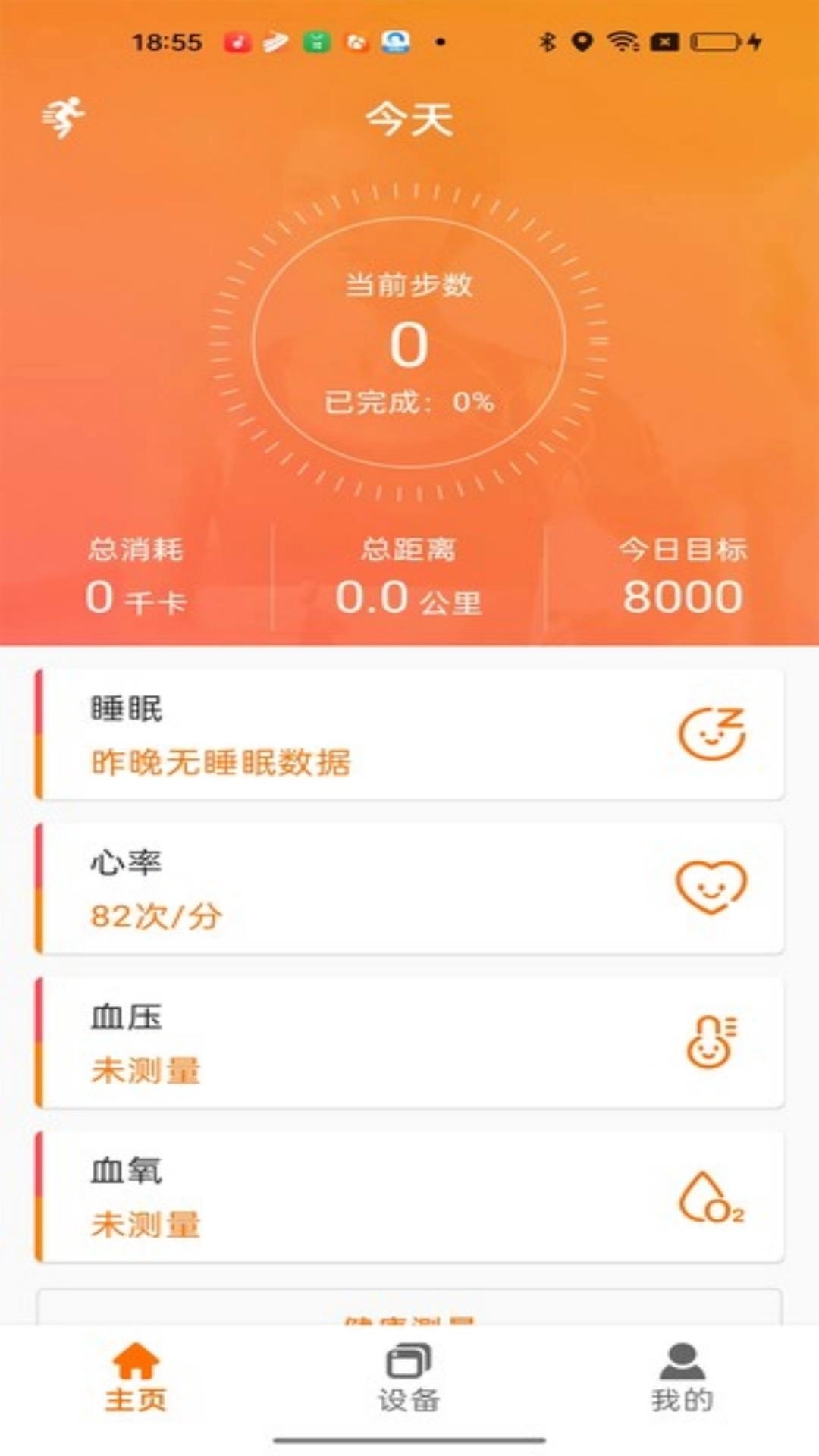Open sleep details via the sleepy face icon
819x1456 pixels.
(711, 734)
